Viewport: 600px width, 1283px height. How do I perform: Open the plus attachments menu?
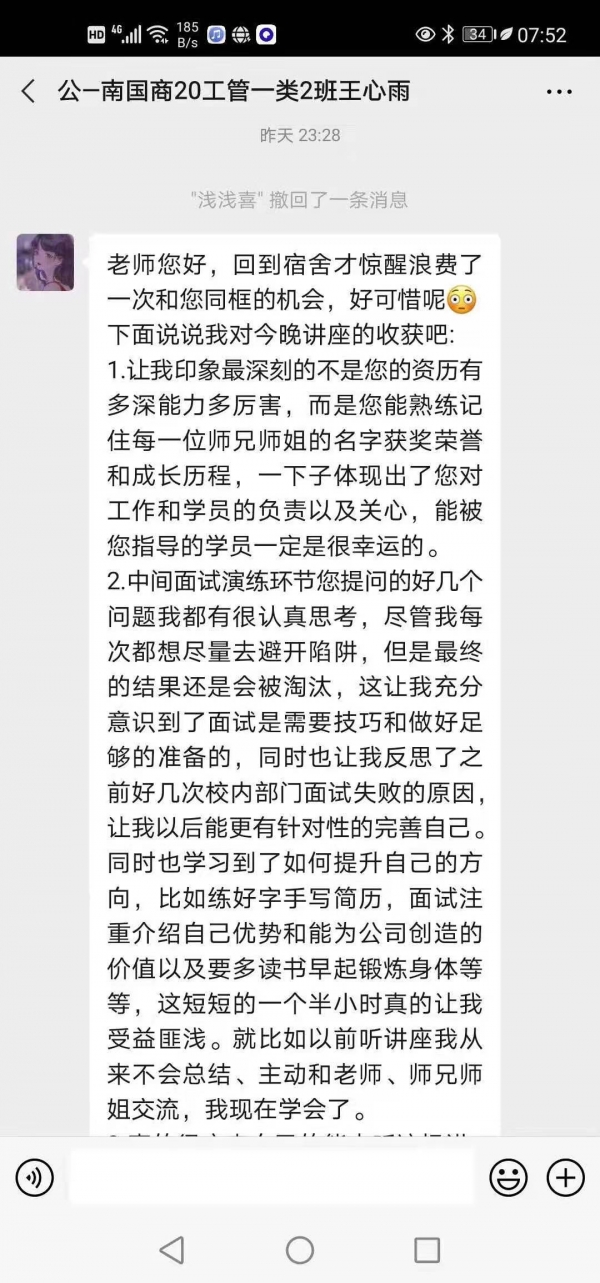pos(565,1178)
